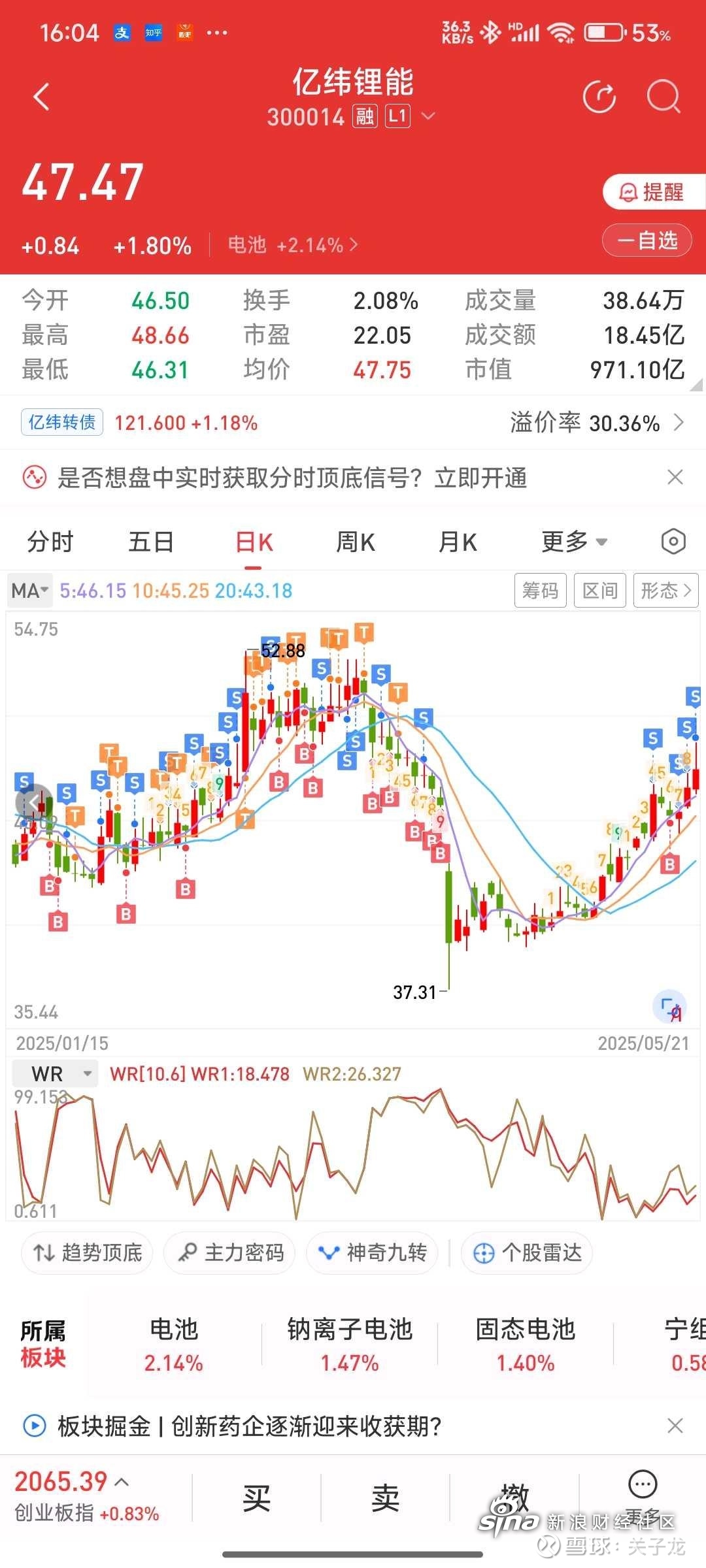Switch to the 五日 chart tab
The width and height of the screenshot is (706, 1568).
point(151,542)
